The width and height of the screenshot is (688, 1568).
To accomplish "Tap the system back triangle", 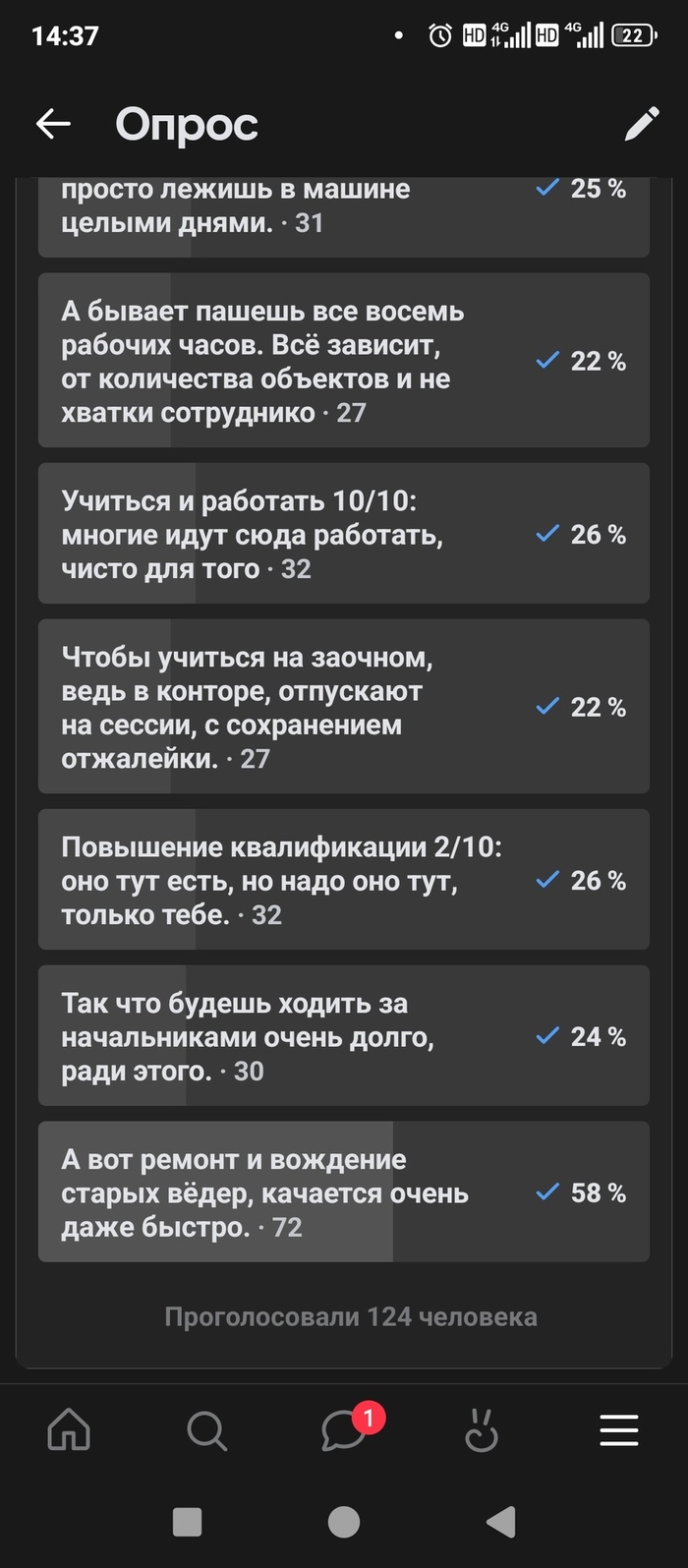I will (x=501, y=1522).
